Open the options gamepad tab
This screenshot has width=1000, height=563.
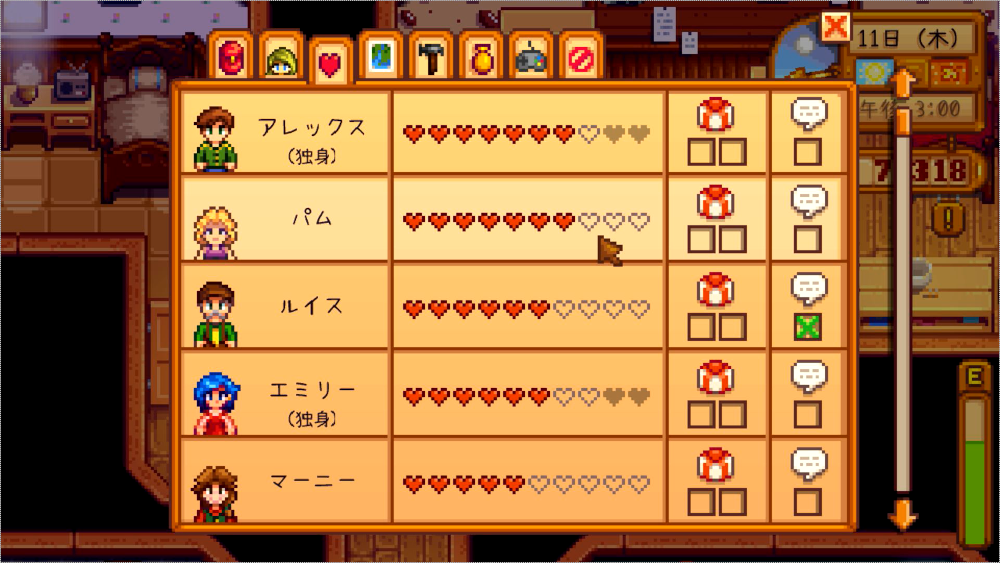pyautogui.click(x=531, y=59)
